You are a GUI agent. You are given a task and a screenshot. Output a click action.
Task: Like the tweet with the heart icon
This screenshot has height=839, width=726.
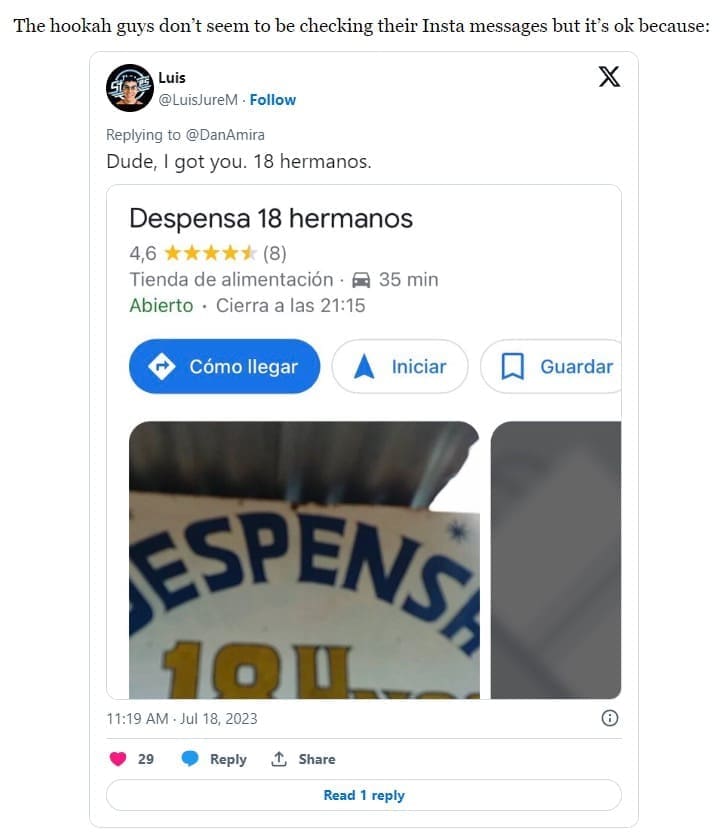point(119,759)
